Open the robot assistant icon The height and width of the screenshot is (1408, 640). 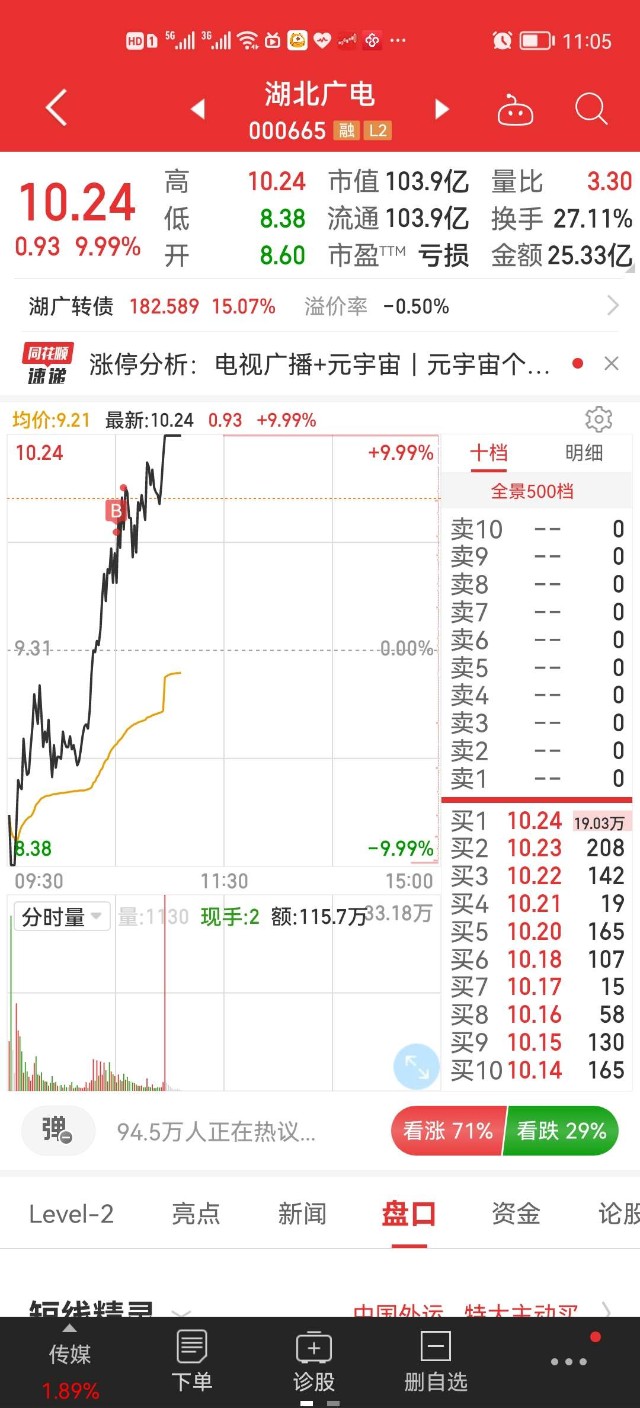point(516,110)
